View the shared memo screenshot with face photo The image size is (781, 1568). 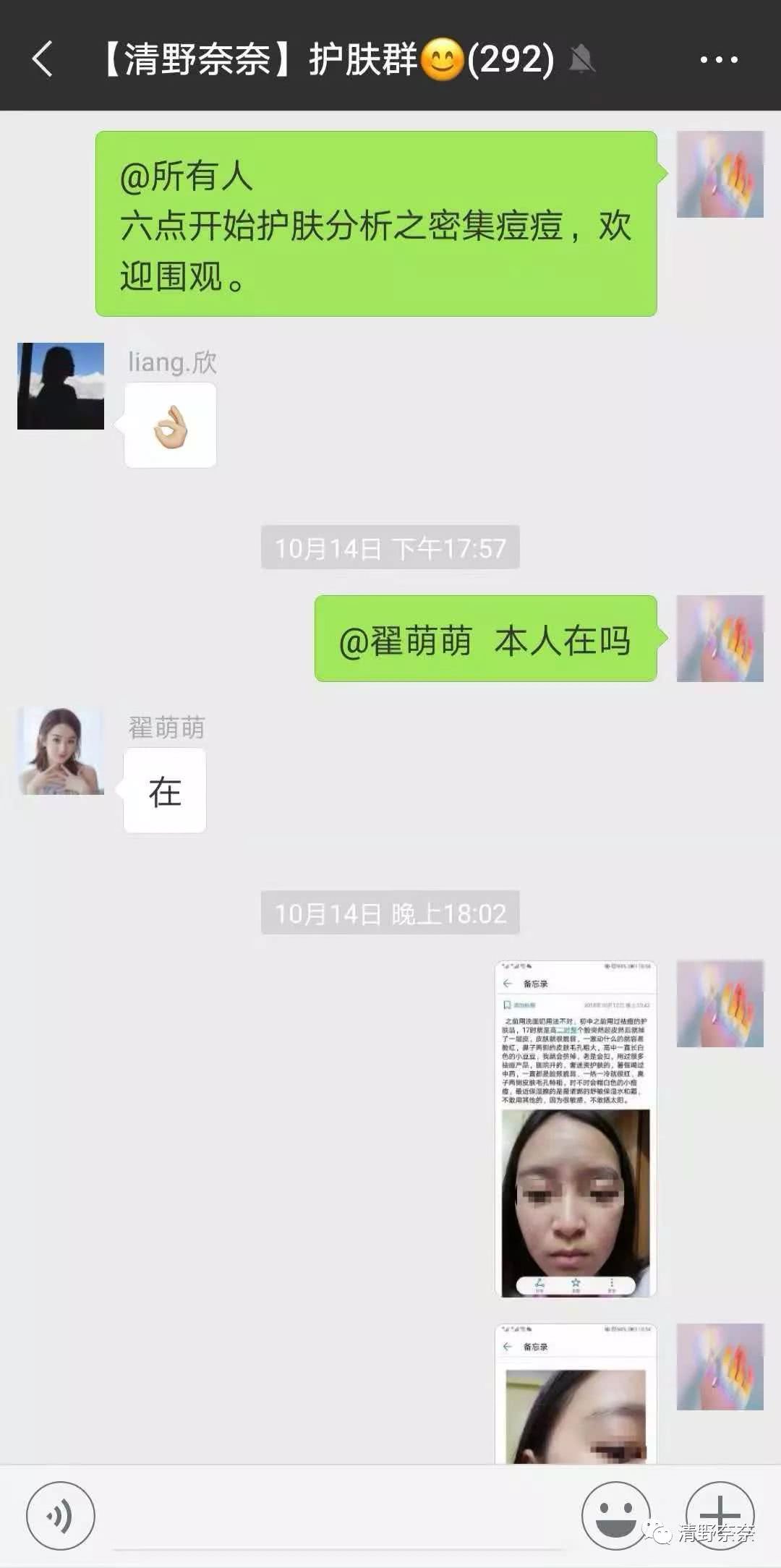576,1128
